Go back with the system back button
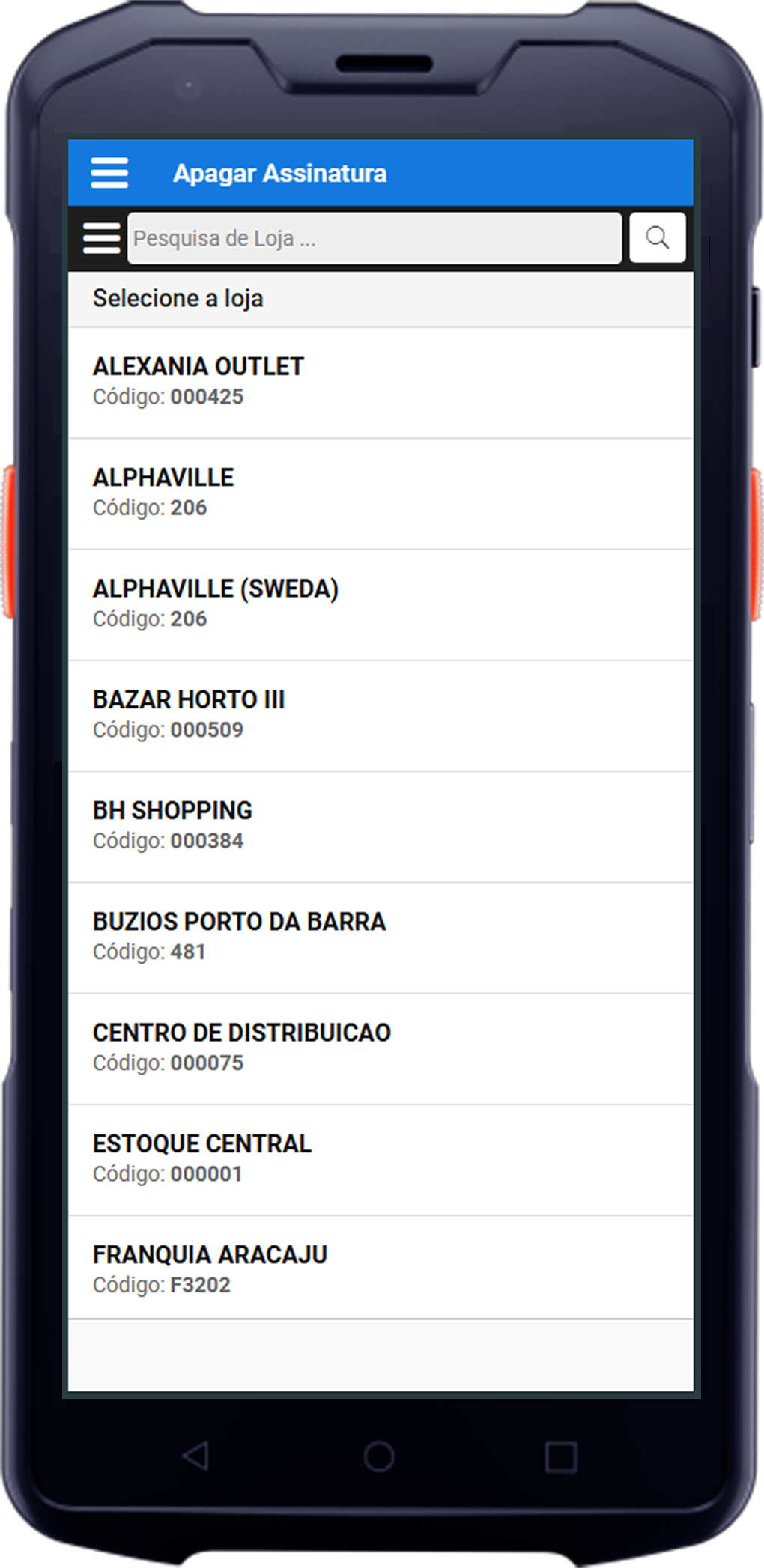The width and height of the screenshot is (764, 1568). click(196, 1456)
